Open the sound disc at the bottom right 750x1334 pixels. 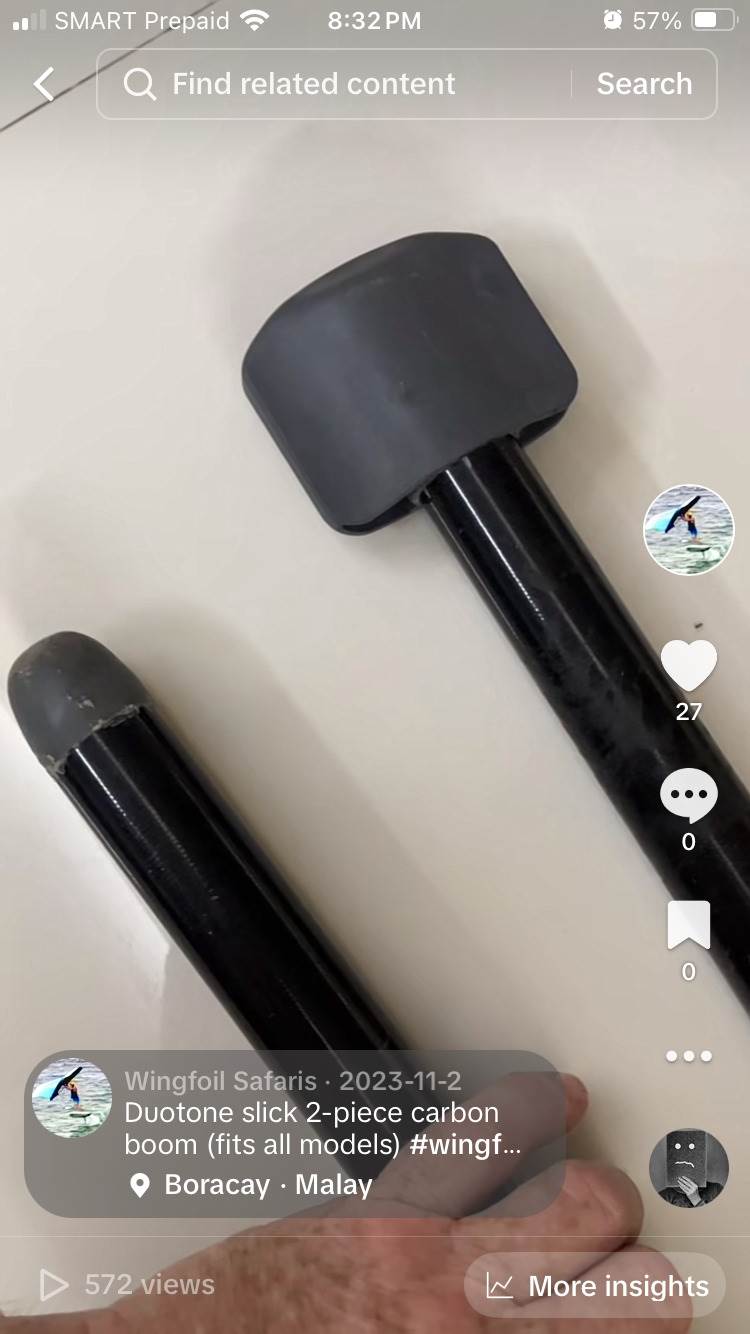point(688,1168)
